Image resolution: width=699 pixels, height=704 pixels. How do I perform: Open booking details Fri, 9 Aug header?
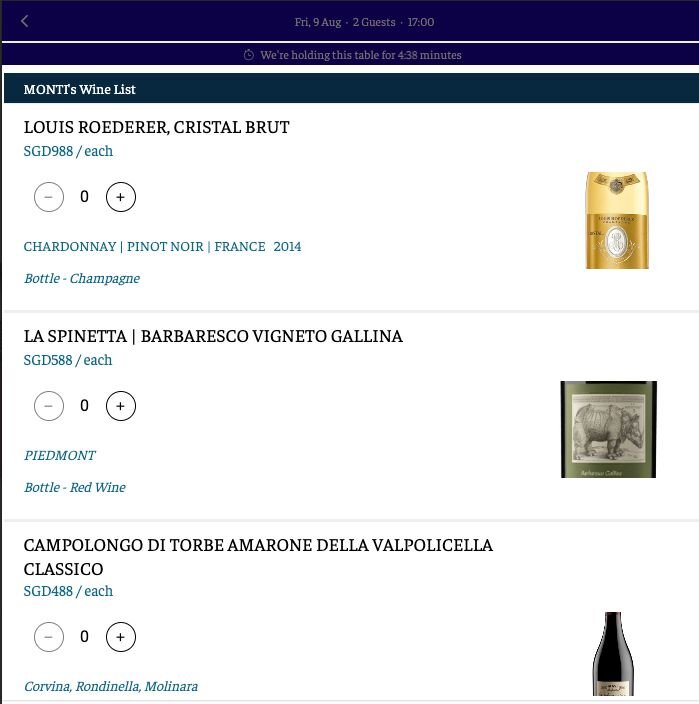pos(364,22)
